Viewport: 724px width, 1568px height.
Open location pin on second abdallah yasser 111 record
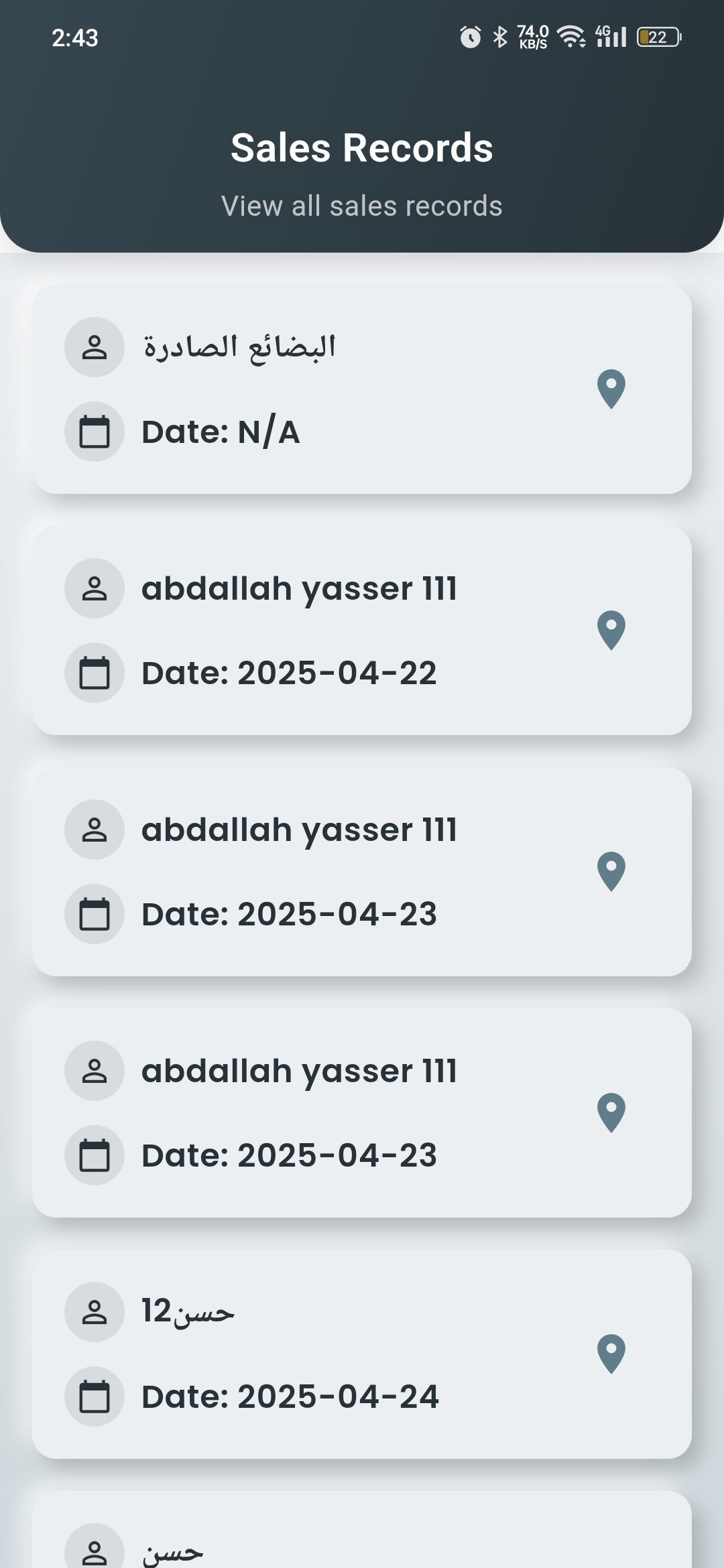(x=612, y=870)
